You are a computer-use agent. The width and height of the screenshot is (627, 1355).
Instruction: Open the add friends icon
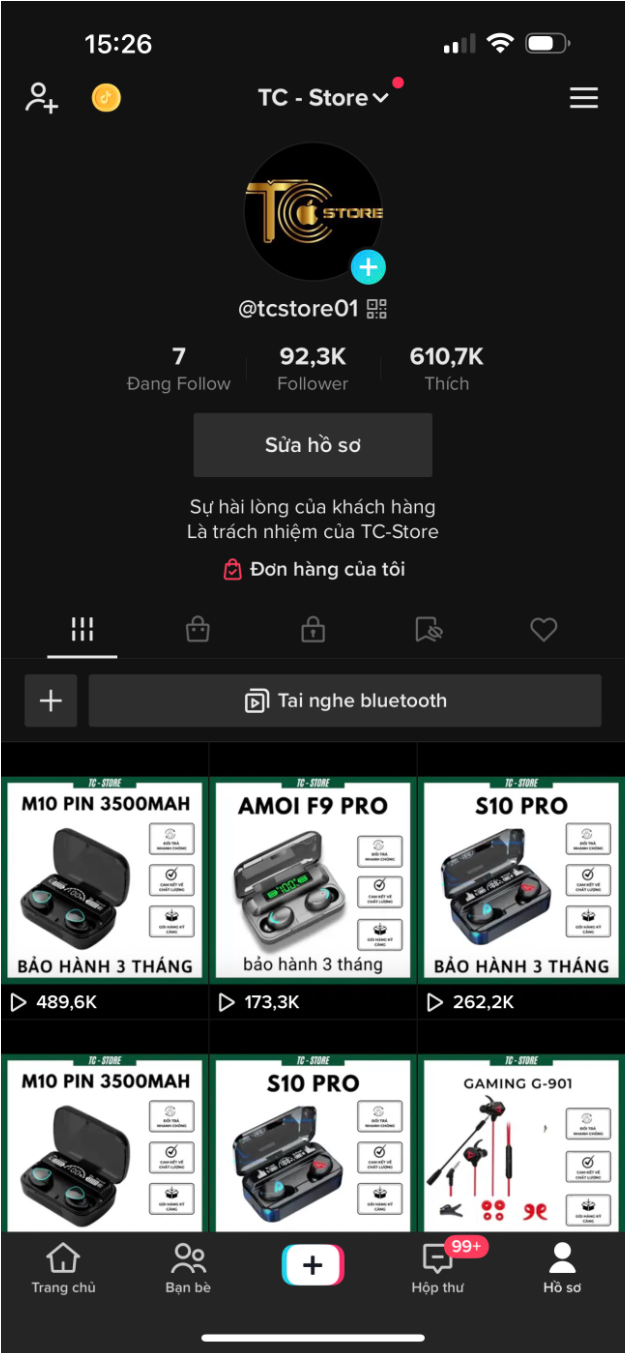click(x=41, y=98)
